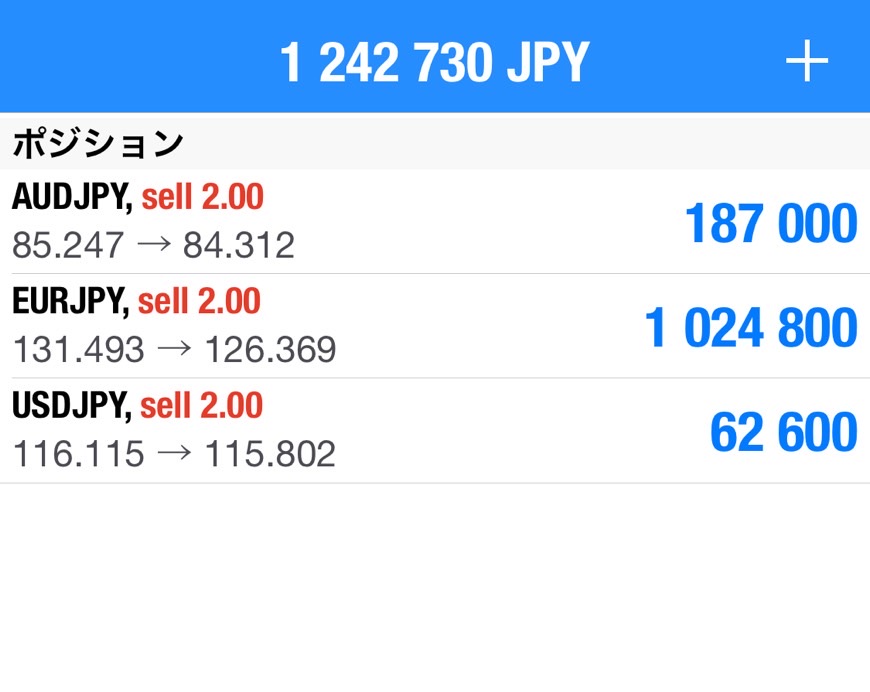Open the USDJPY sell position

pos(435,431)
